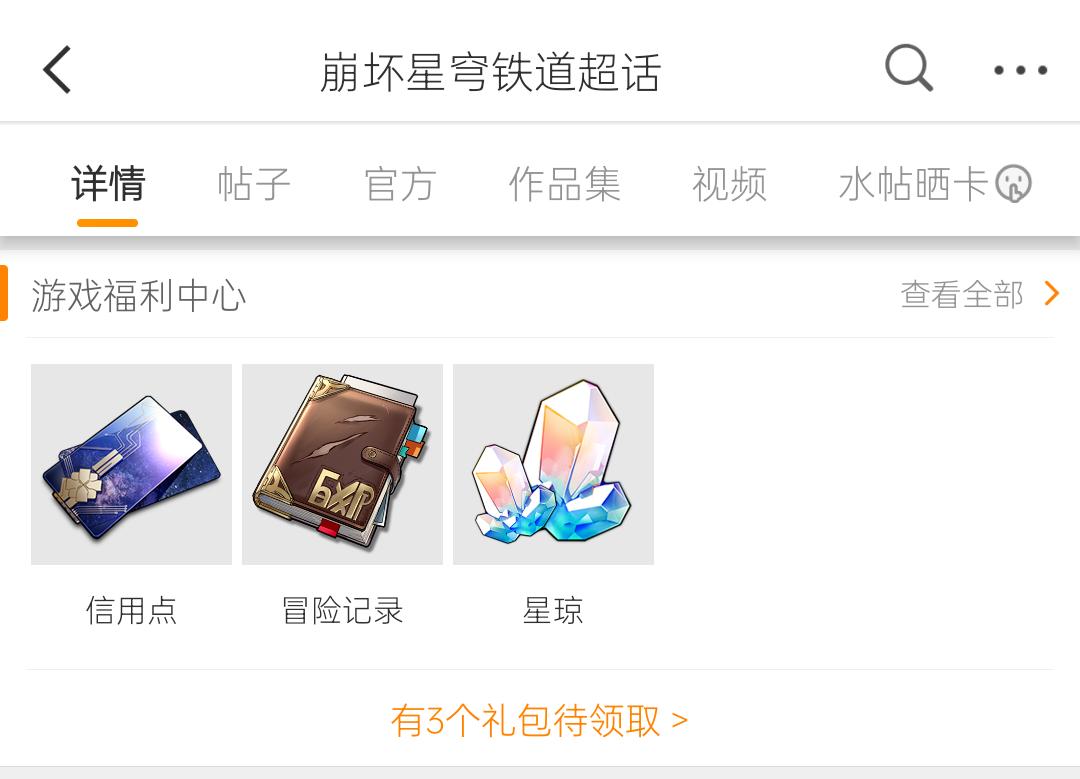The height and width of the screenshot is (779, 1080).
Task: Go back with the top-left arrow
Action: point(58,70)
